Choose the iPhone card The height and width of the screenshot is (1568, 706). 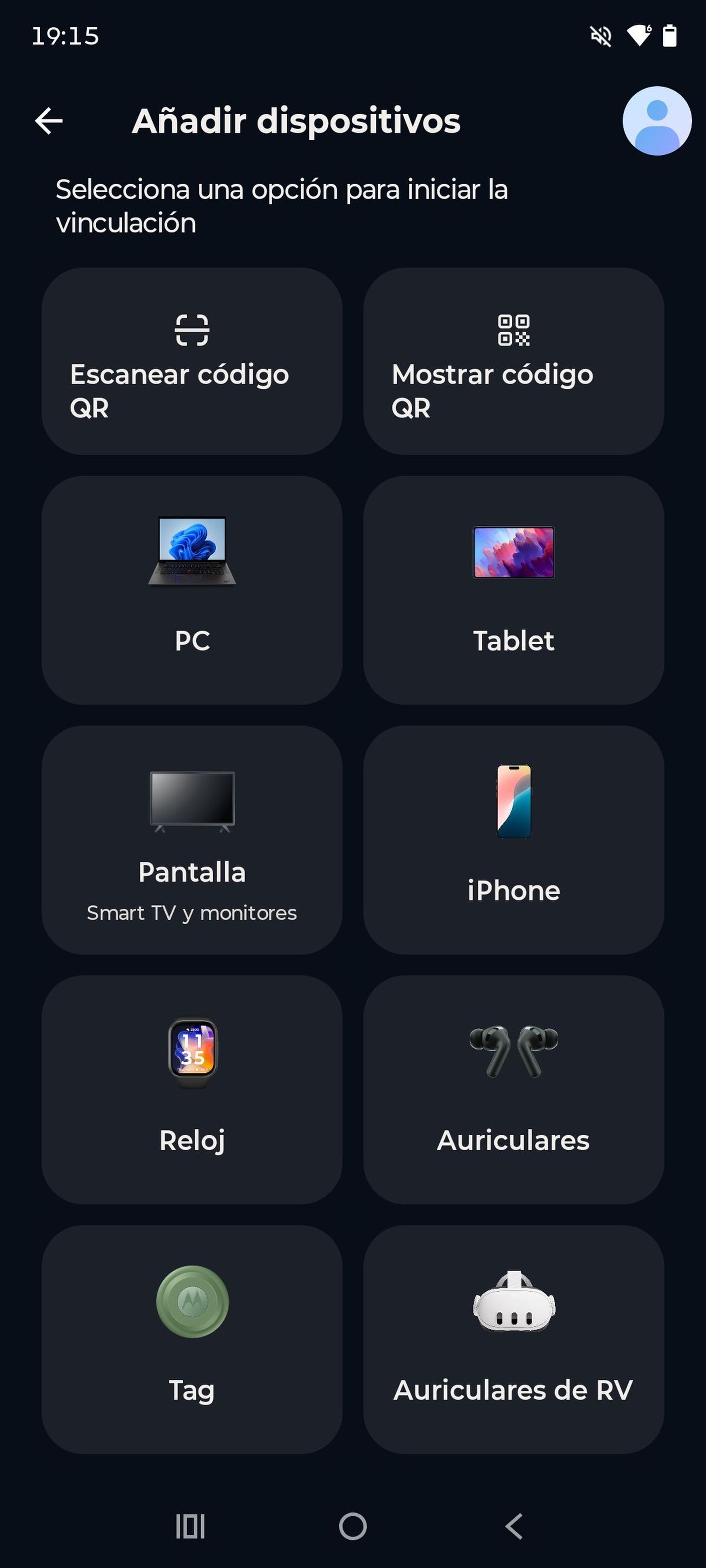pos(513,840)
